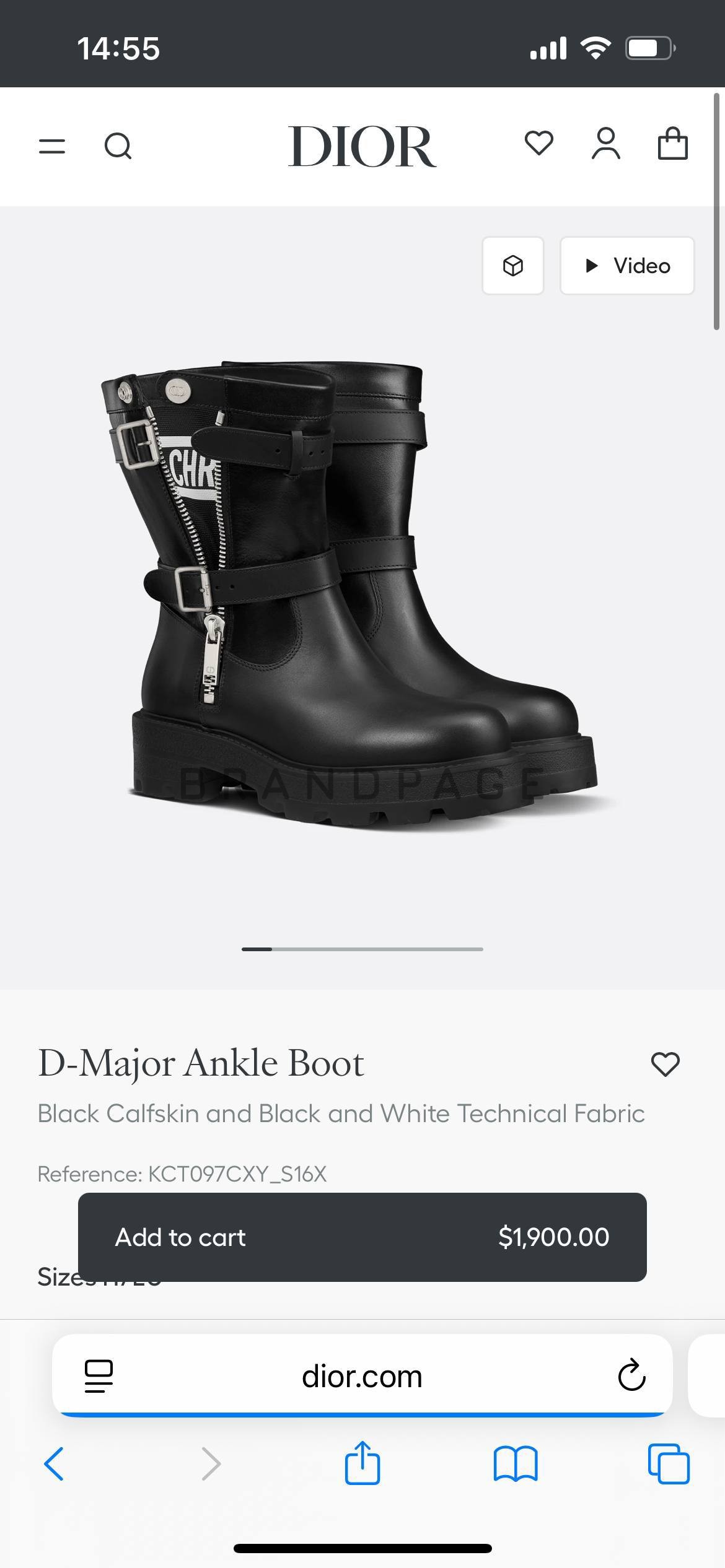Screen dimensions: 725x1568
Task: Open the 3D product view
Action: (513, 266)
